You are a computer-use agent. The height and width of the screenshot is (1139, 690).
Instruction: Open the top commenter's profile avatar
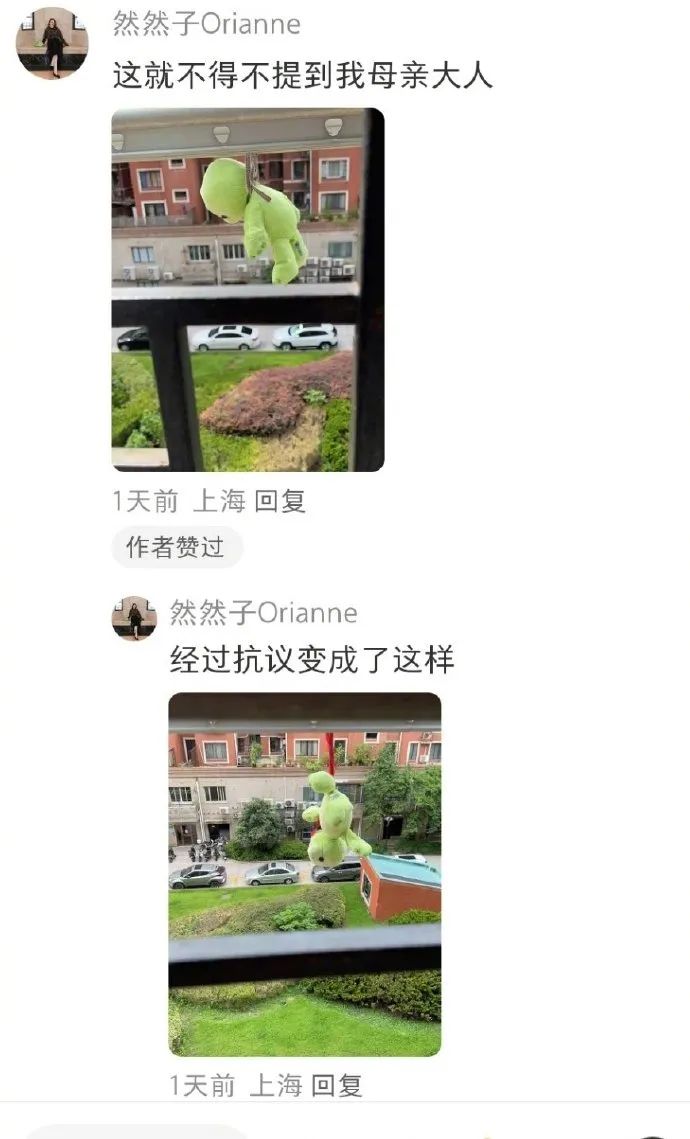[52, 43]
